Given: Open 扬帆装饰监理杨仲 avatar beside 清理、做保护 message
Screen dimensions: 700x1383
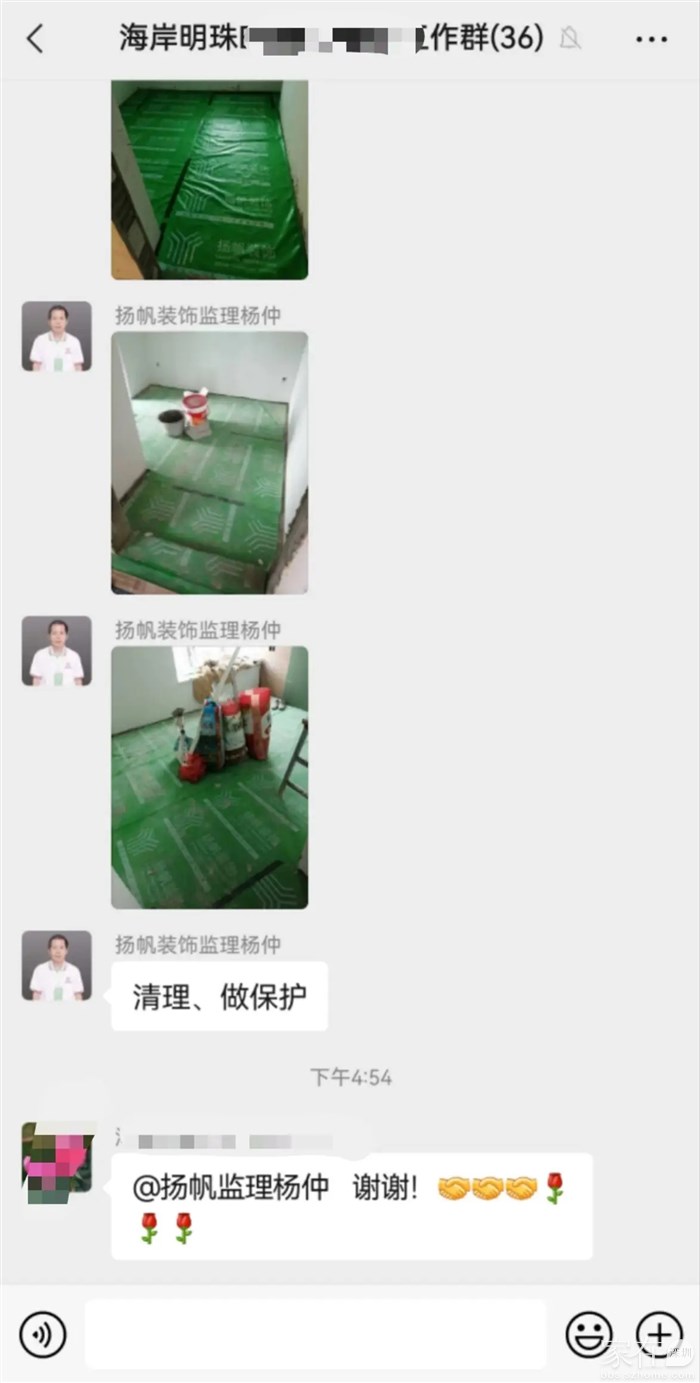Looking at the screenshot, I should click(x=57, y=966).
